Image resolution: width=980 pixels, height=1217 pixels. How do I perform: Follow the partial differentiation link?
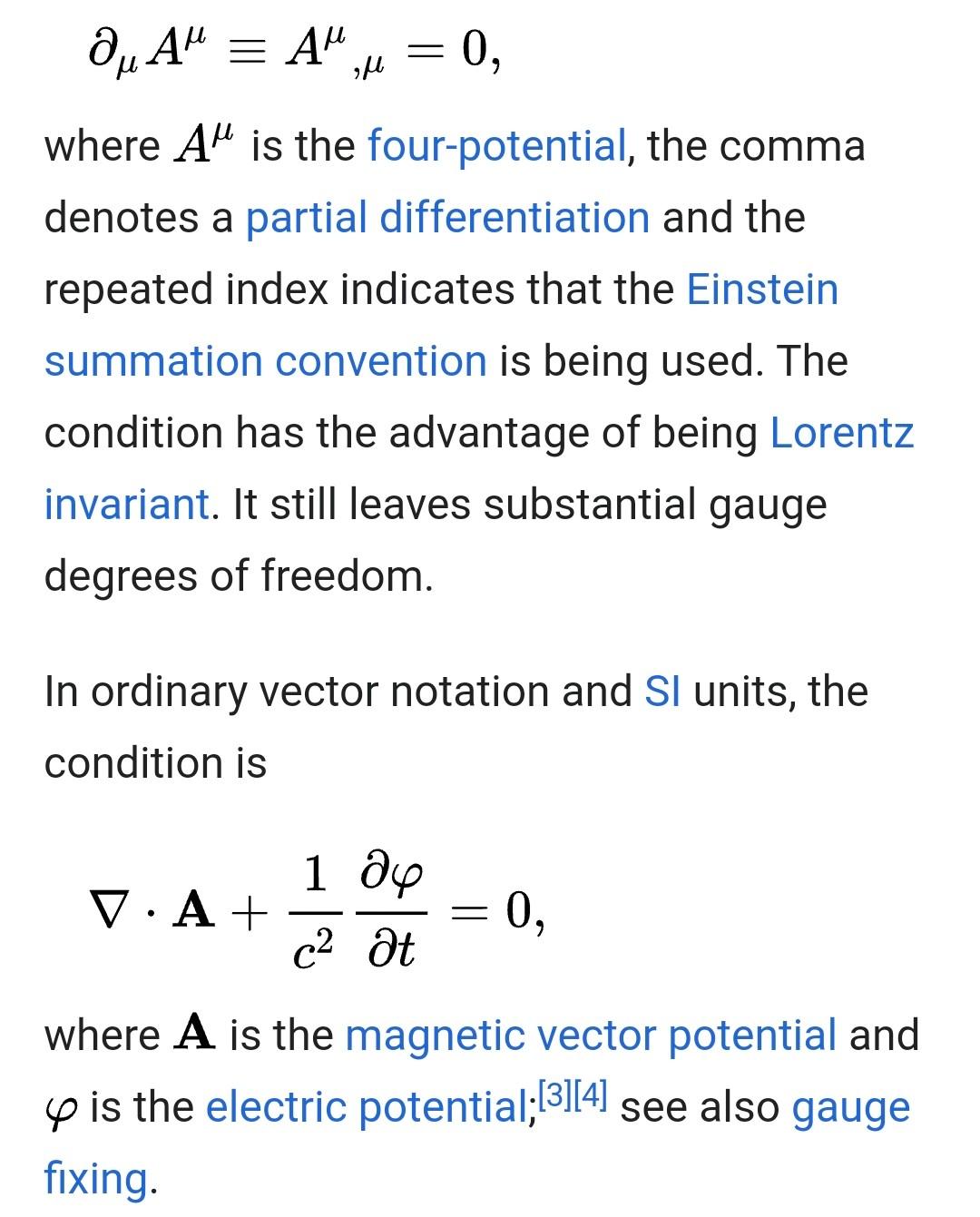click(x=447, y=218)
